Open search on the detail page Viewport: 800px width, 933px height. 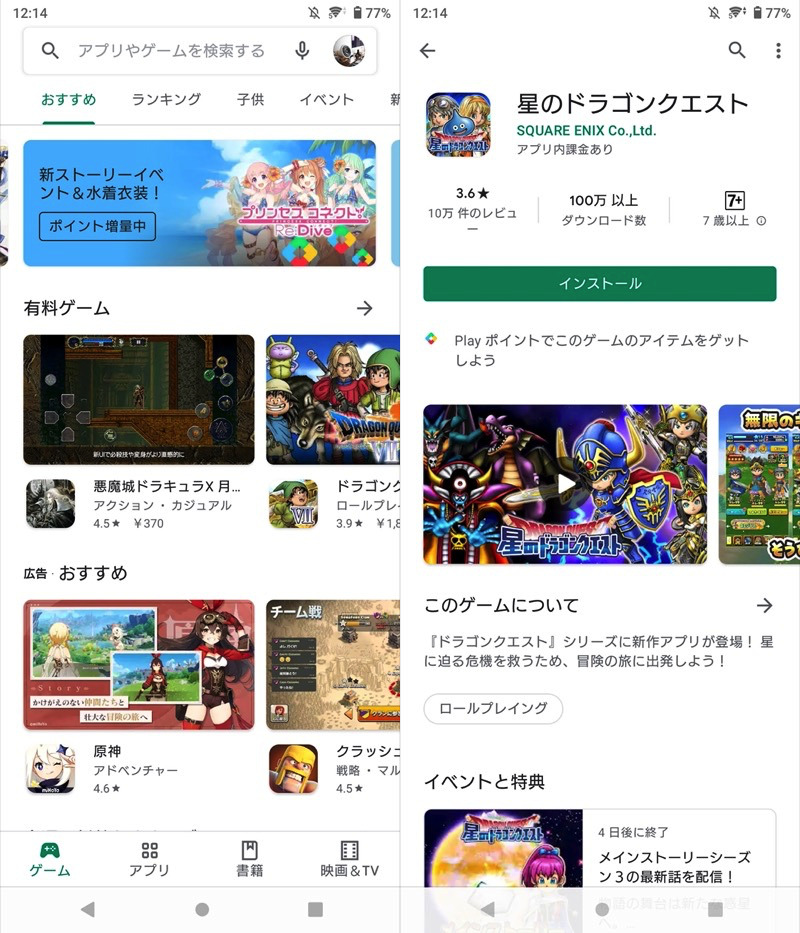point(737,50)
